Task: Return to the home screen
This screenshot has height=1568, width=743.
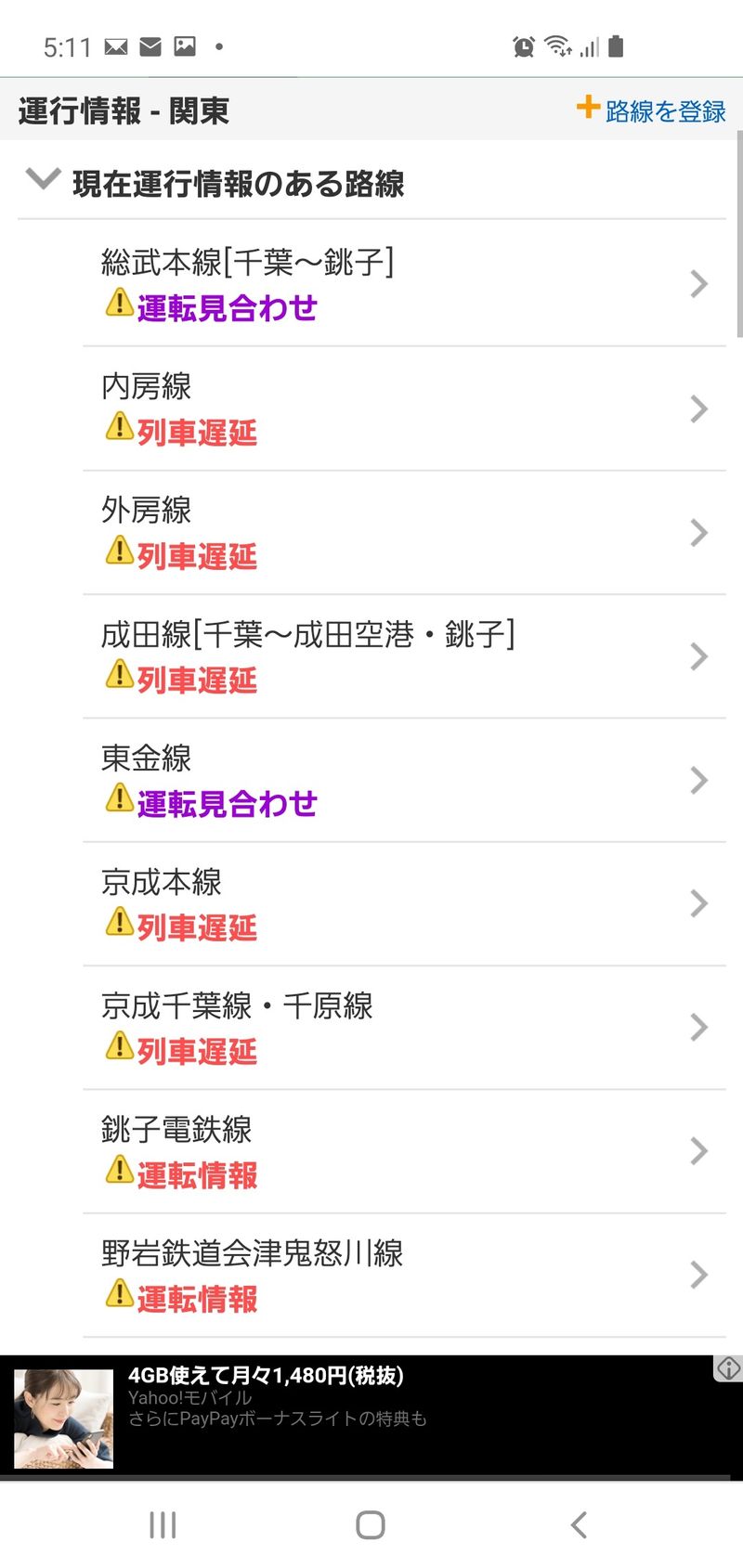Action: (x=371, y=1524)
